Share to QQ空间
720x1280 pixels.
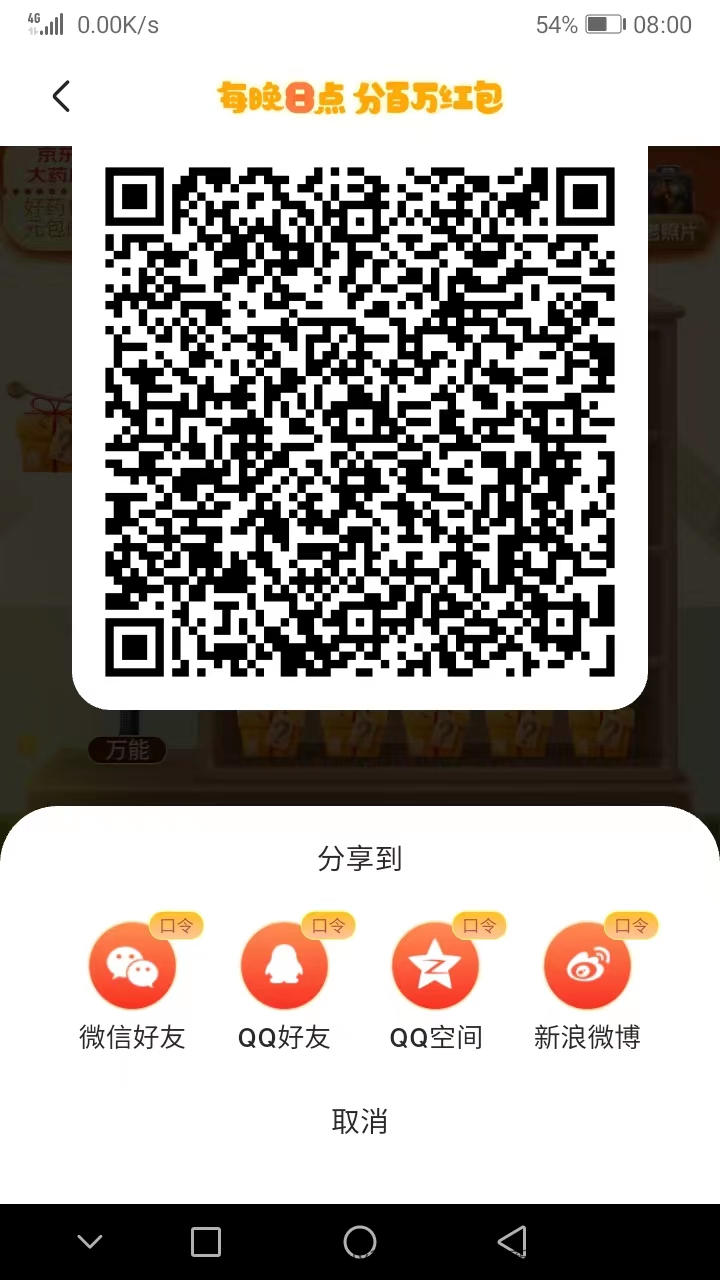pyautogui.click(x=436, y=966)
